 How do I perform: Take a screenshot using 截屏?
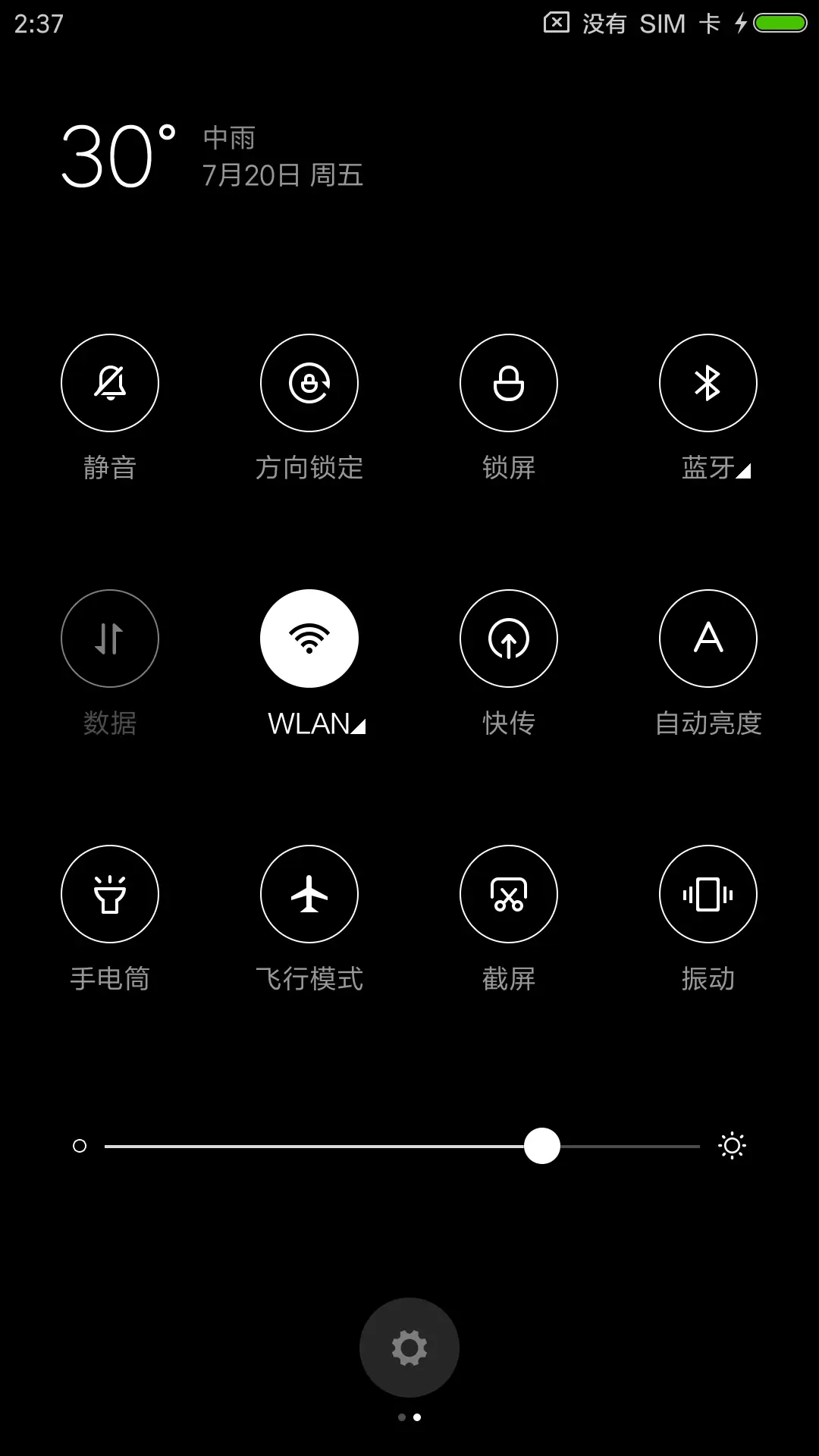pos(509,894)
